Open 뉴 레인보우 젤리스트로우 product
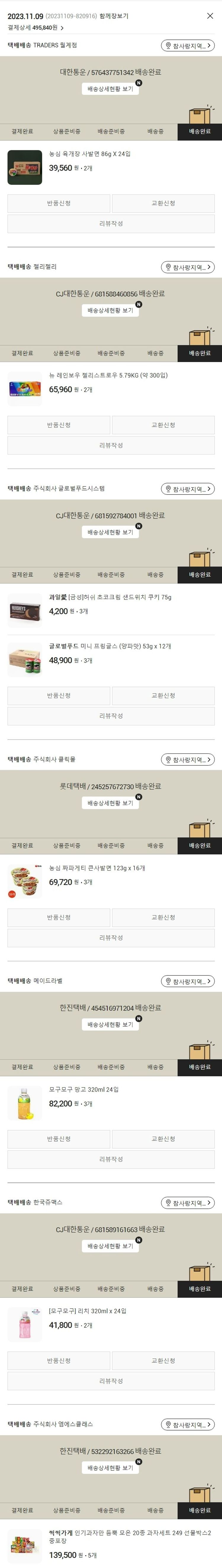The height and width of the screenshot is (1568, 222). point(108,376)
